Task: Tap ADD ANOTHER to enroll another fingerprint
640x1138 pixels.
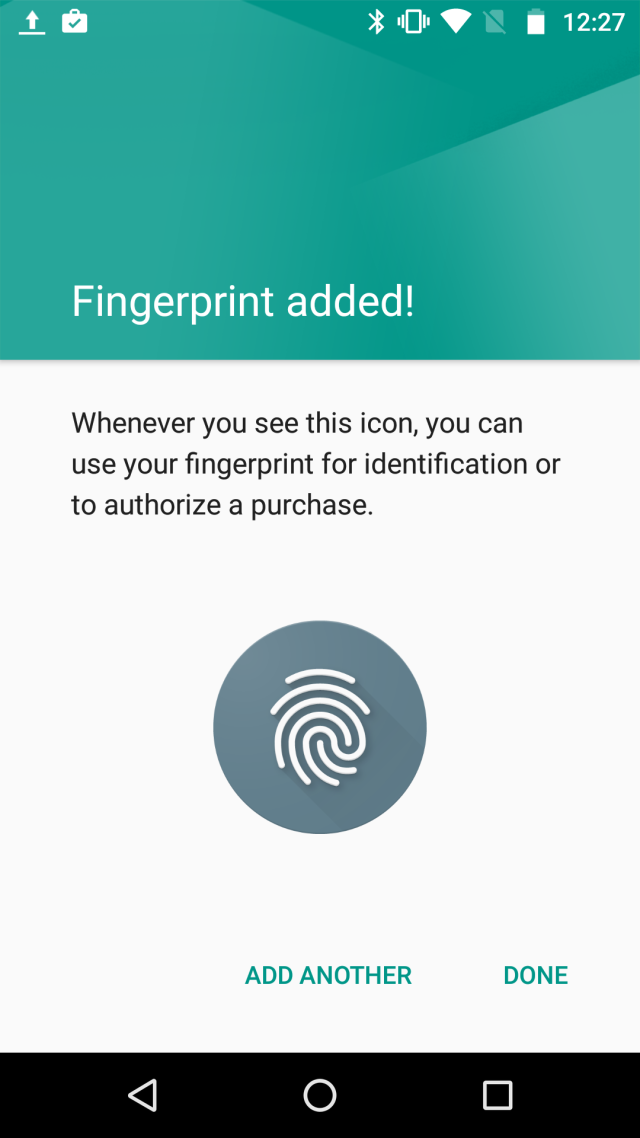Action: (x=328, y=975)
